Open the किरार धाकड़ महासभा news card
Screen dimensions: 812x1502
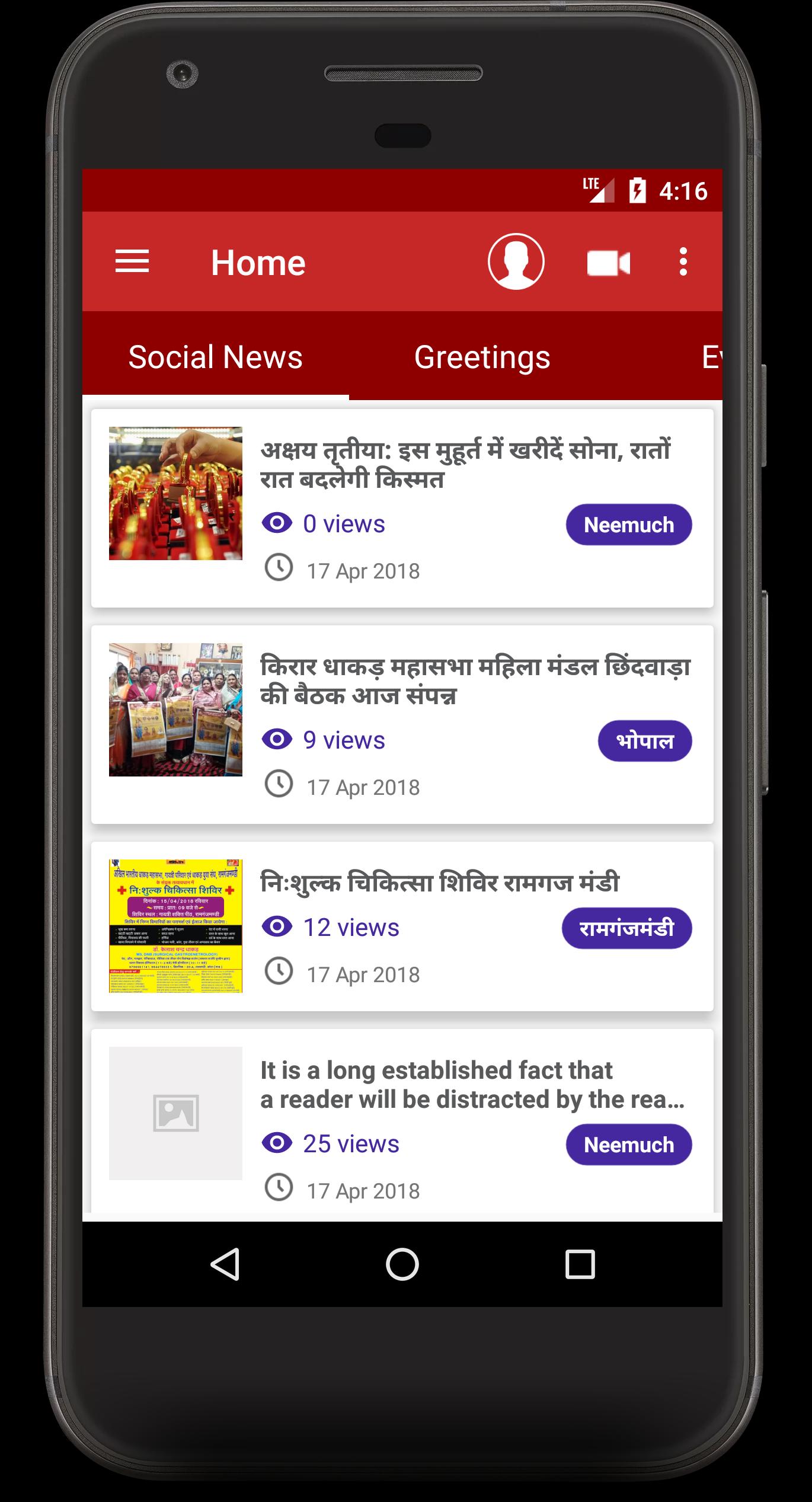(474, 680)
